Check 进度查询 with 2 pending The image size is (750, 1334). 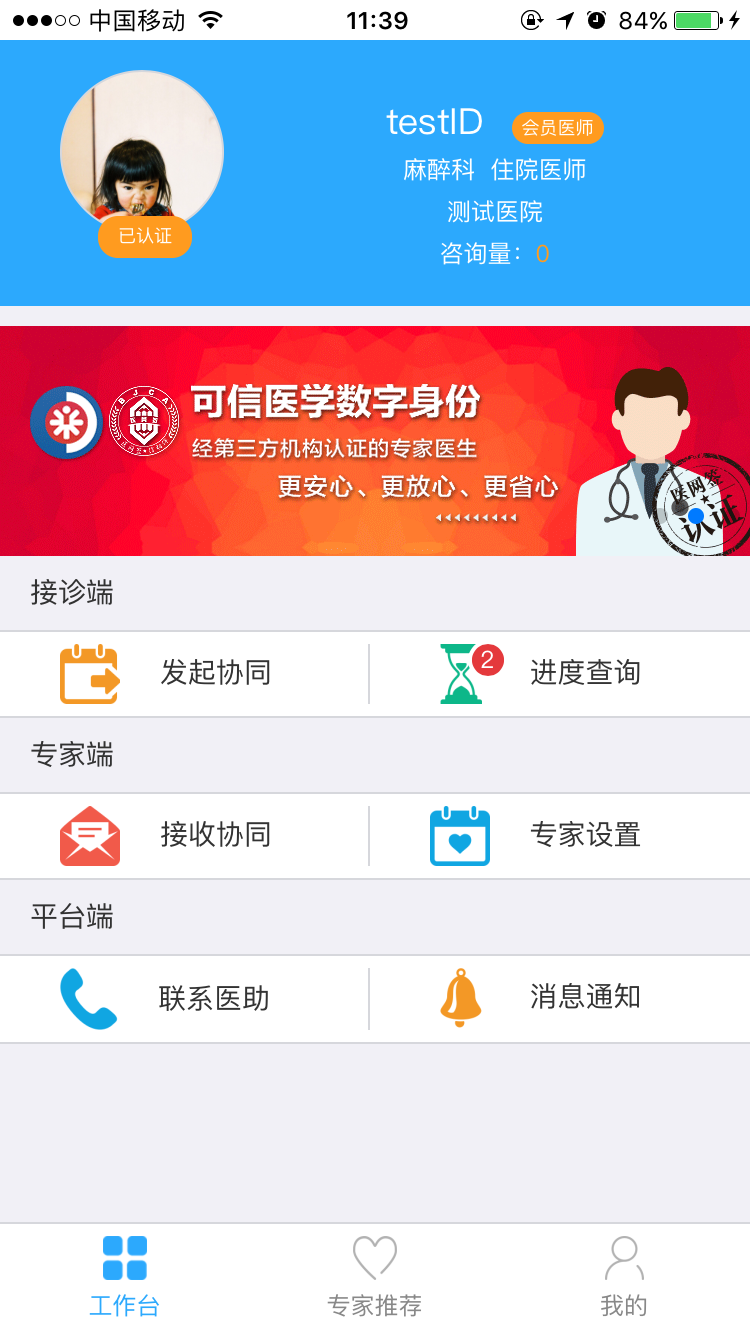click(560, 674)
